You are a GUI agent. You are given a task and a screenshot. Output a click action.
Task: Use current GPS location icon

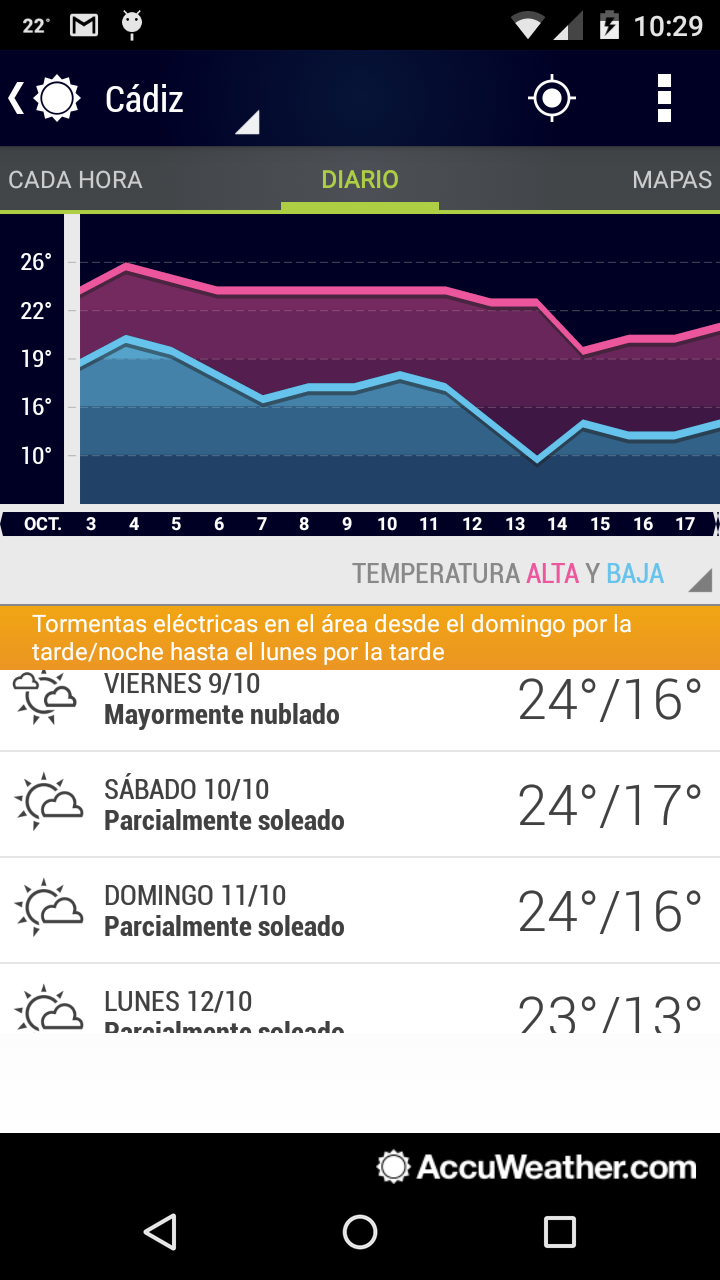coord(552,98)
